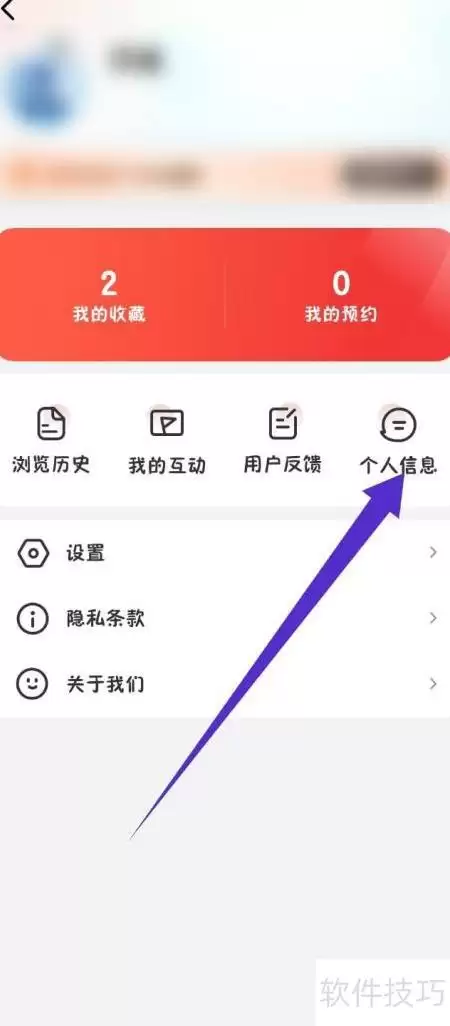Open 个人信息 personal info

pyautogui.click(x=398, y=440)
